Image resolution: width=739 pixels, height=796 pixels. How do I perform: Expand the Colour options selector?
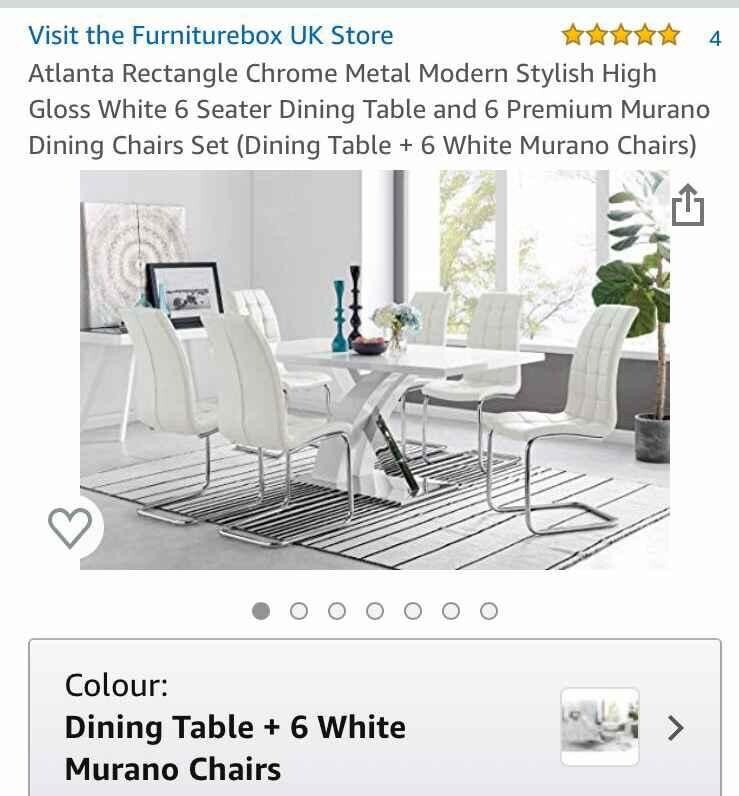click(x=675, y=728)
